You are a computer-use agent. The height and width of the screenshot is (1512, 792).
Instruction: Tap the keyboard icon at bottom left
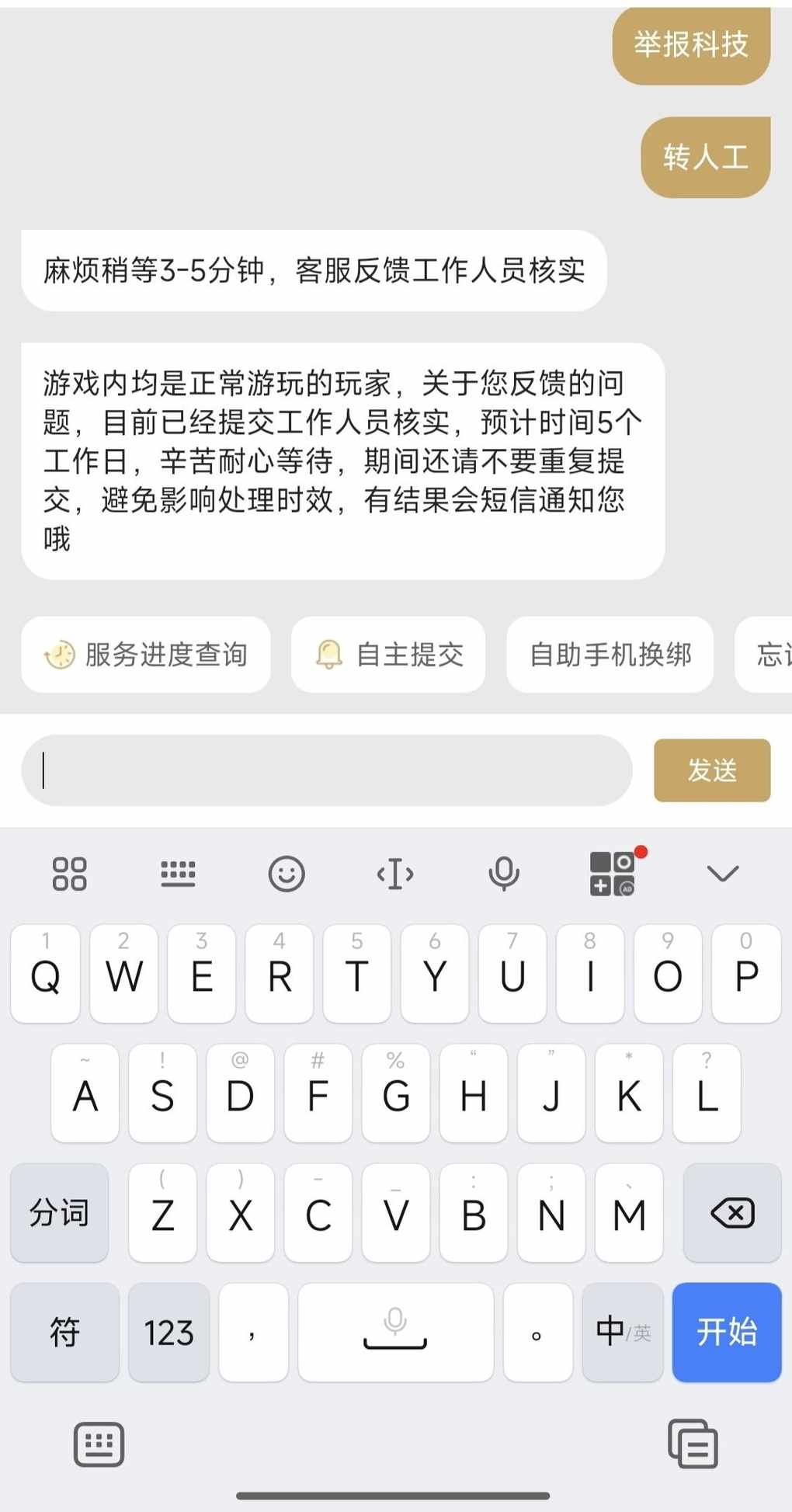99,1444
